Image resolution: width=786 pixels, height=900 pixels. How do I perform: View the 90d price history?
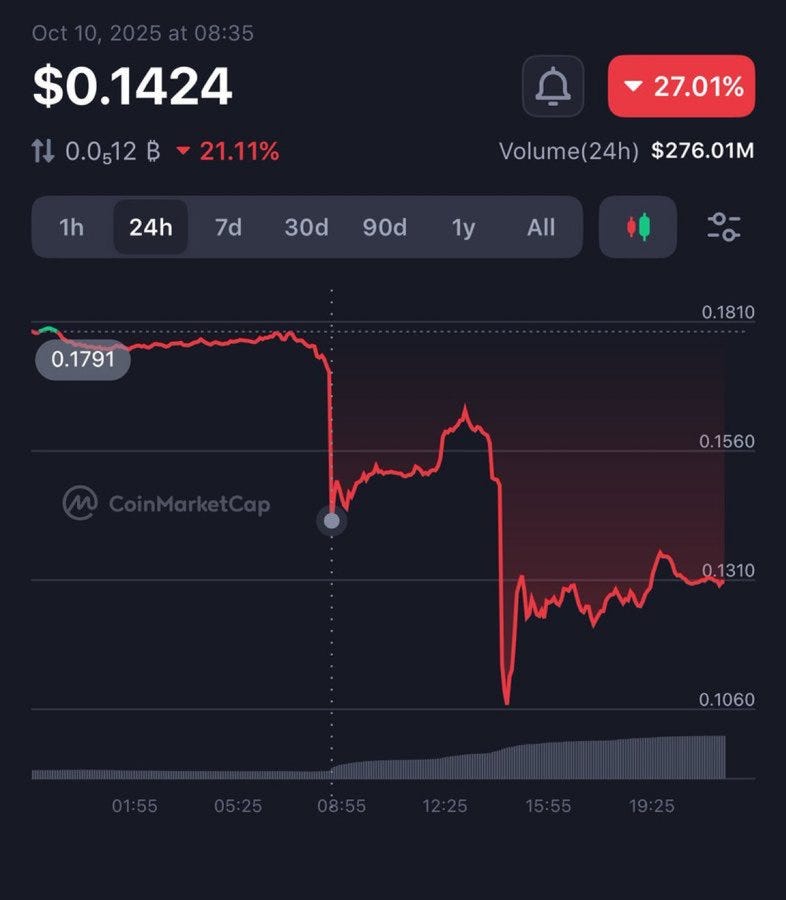(384, 227)
